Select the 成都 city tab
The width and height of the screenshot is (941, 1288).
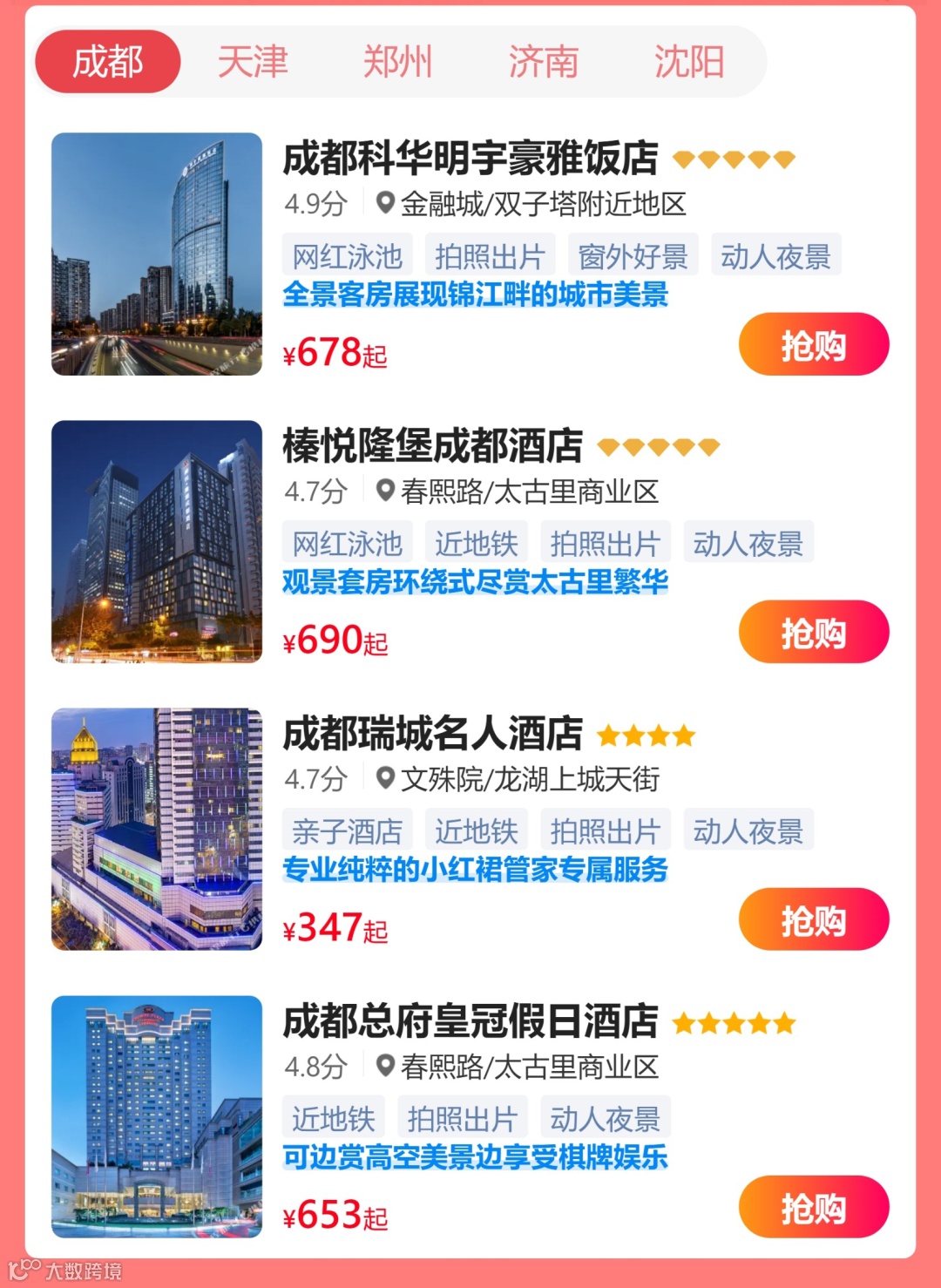pos(107,62)
